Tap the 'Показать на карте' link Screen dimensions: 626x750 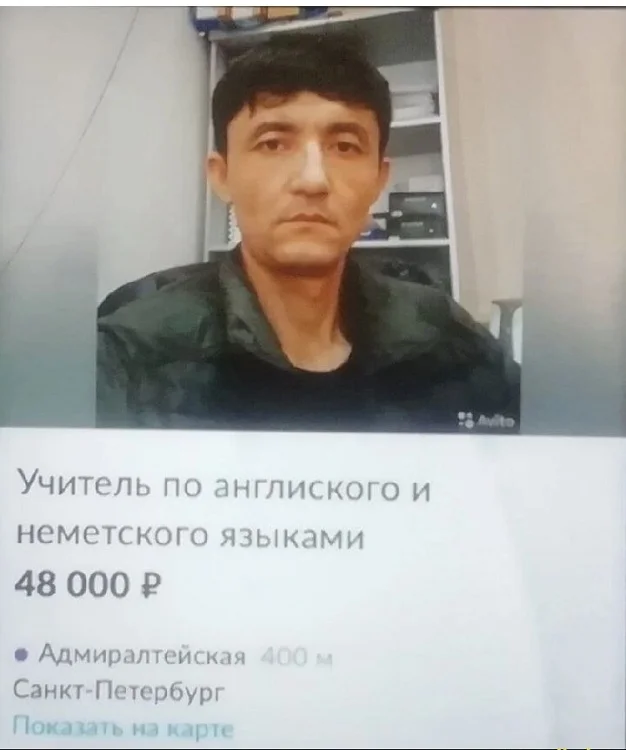[125, 726]
